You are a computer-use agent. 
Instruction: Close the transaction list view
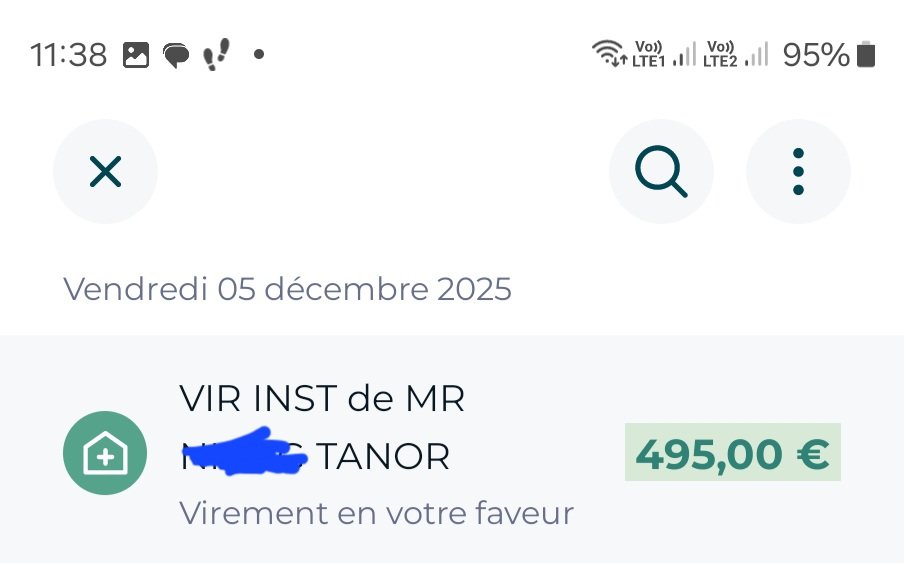click(105, 172)
